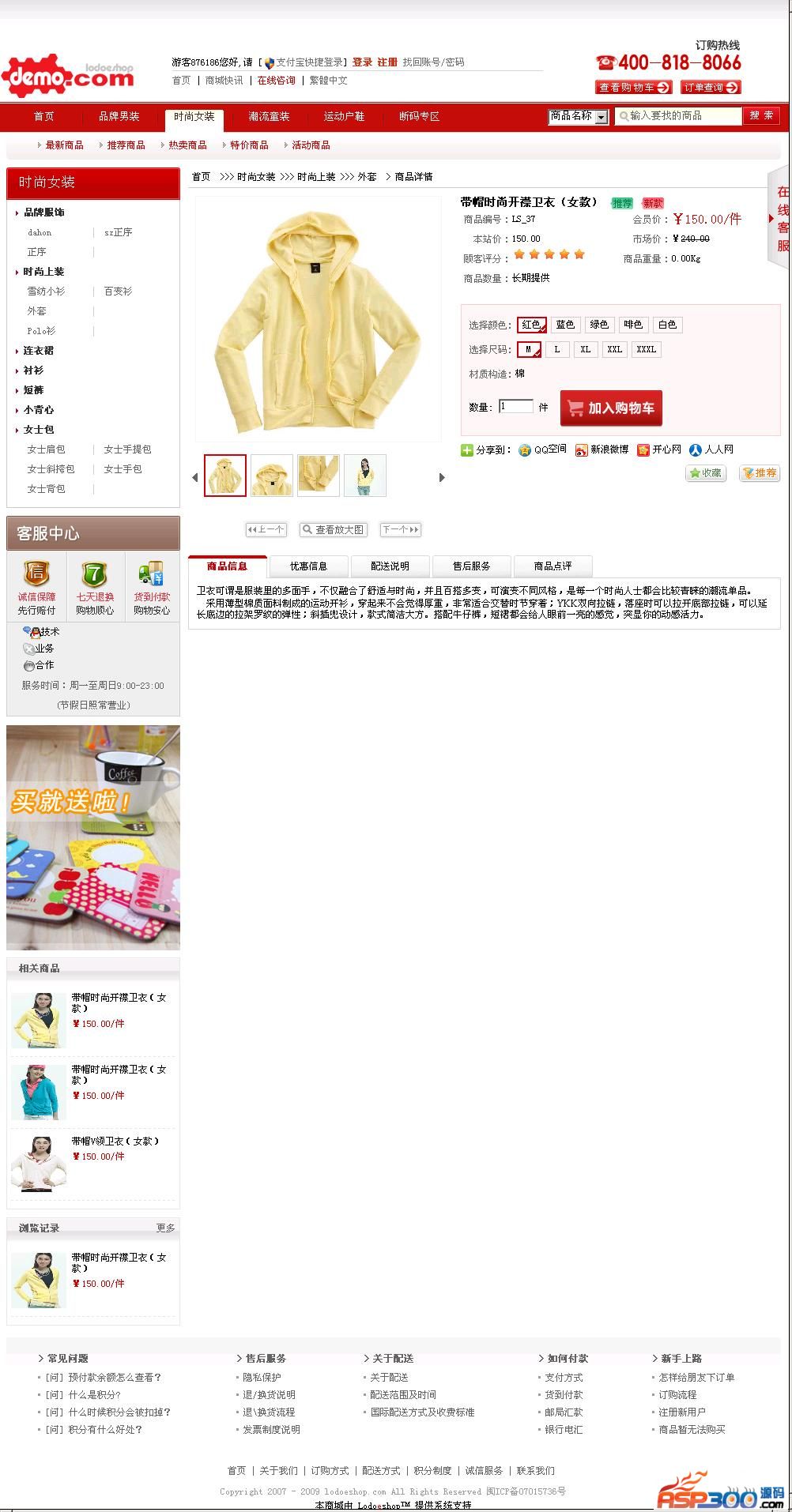Image resolution: width=792 pixels, height=1512 pixels.
Task: Share the product to 新浪微博
Action: [602, 449]
